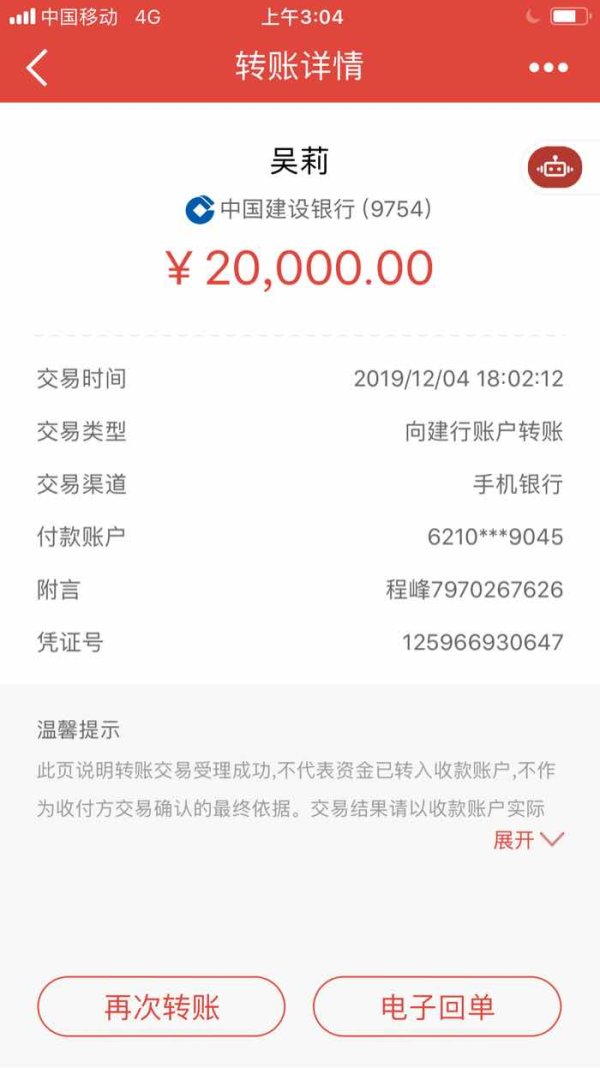Expand the 温馨提示 notice with 展开

[x=528, y=840]
